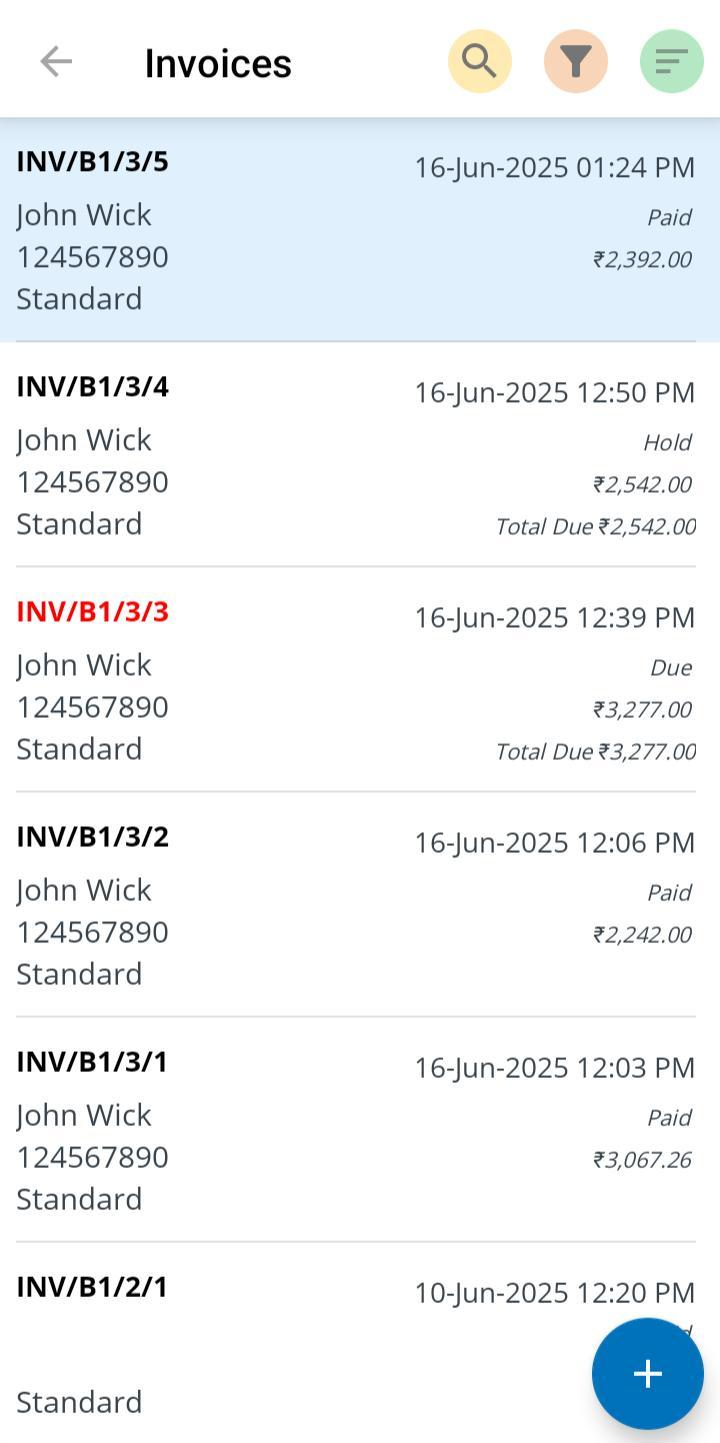Open the sort options for invoices
The image size is (720, 1443).
(671, 62)
